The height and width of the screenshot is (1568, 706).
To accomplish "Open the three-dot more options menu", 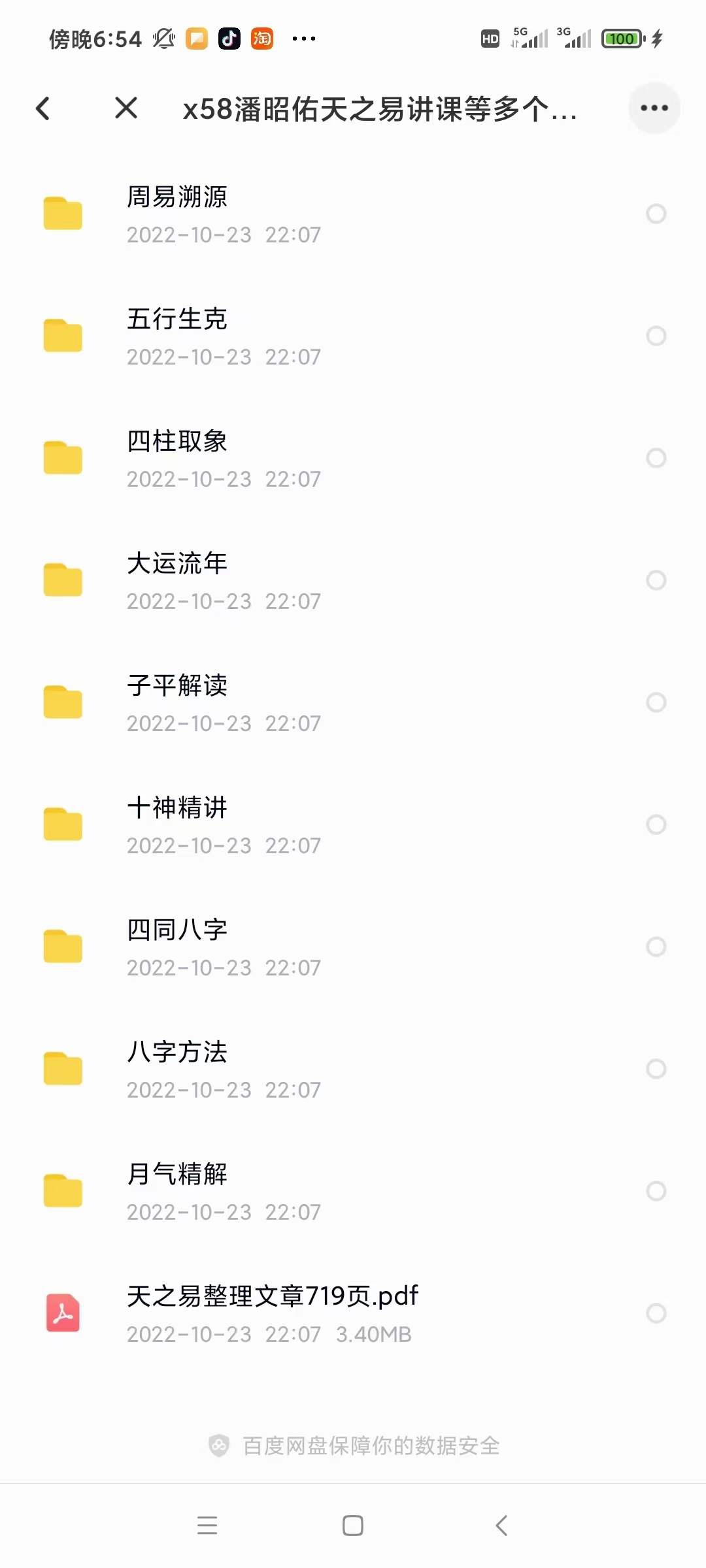I will pos(654,108).
